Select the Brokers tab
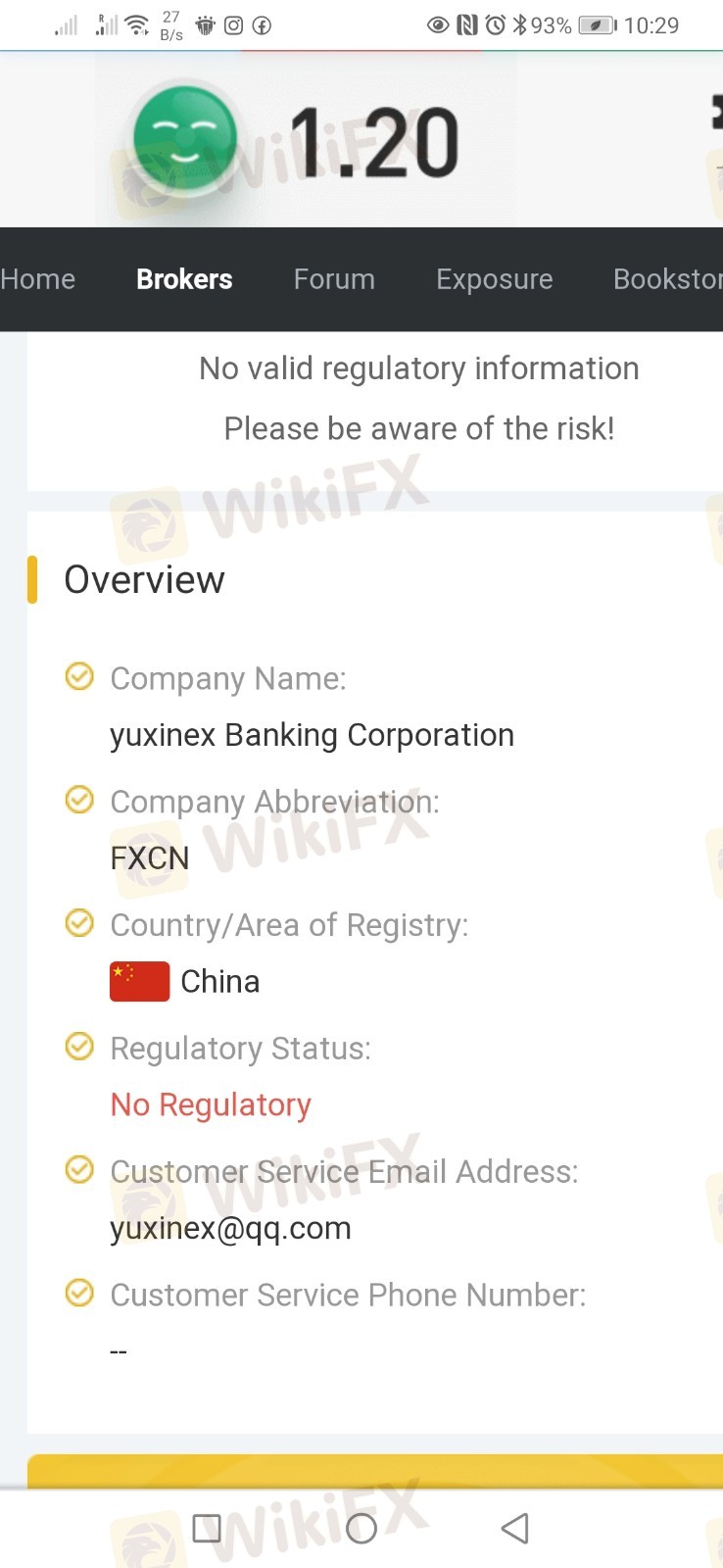The height and width of the screenshot is (1568, 723). click(184, 279)
